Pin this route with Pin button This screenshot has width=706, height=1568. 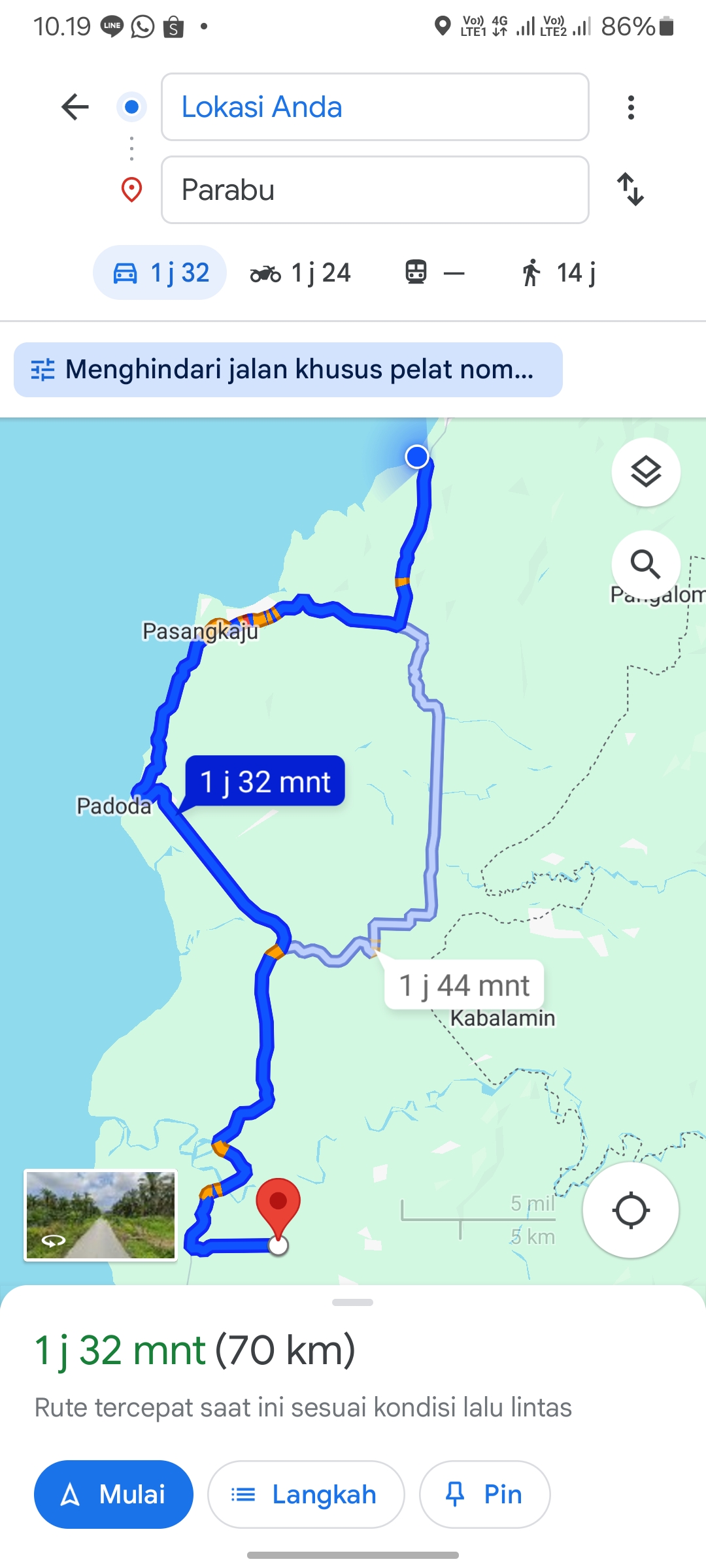click(x=484, y=1494)
